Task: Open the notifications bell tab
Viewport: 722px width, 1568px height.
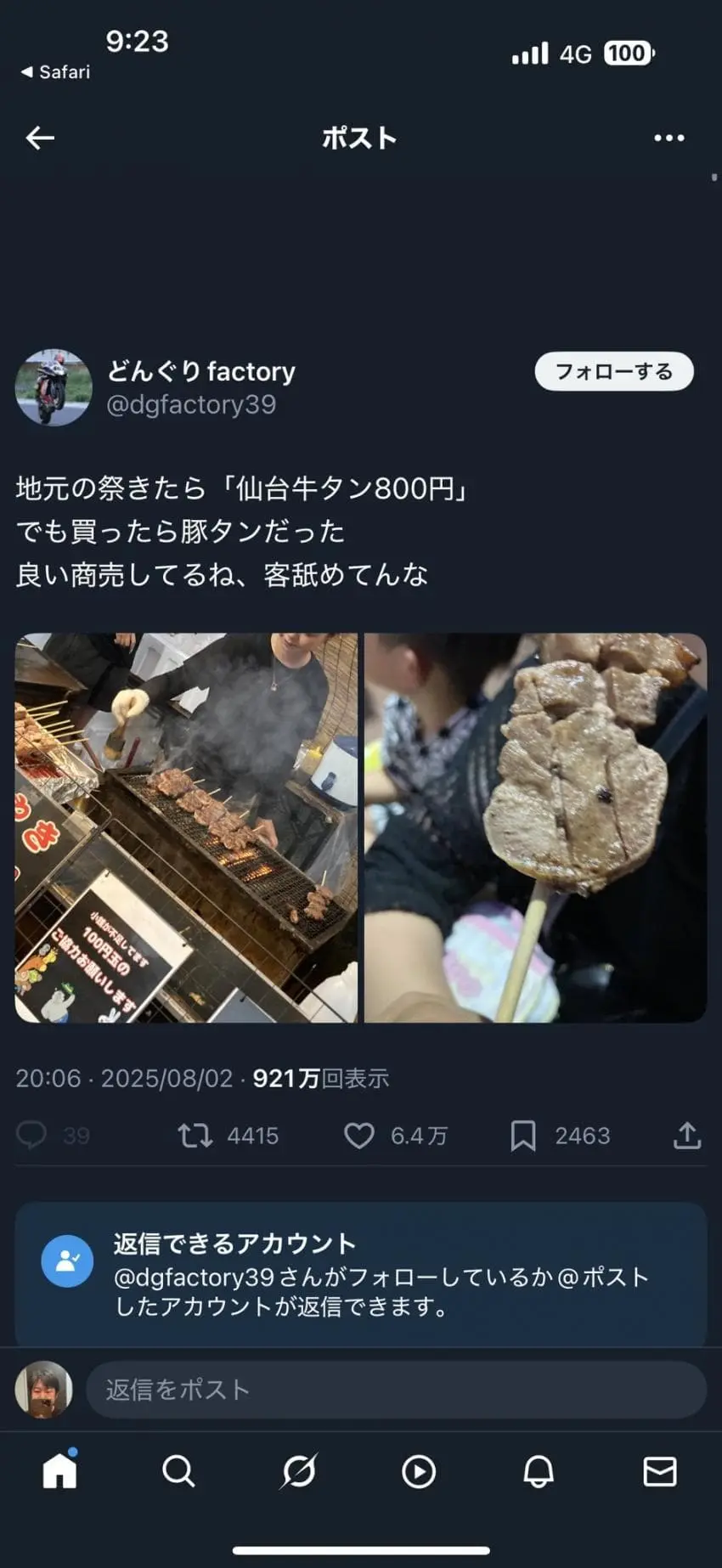Action: pyautogui.click(x=539, y=1471)
